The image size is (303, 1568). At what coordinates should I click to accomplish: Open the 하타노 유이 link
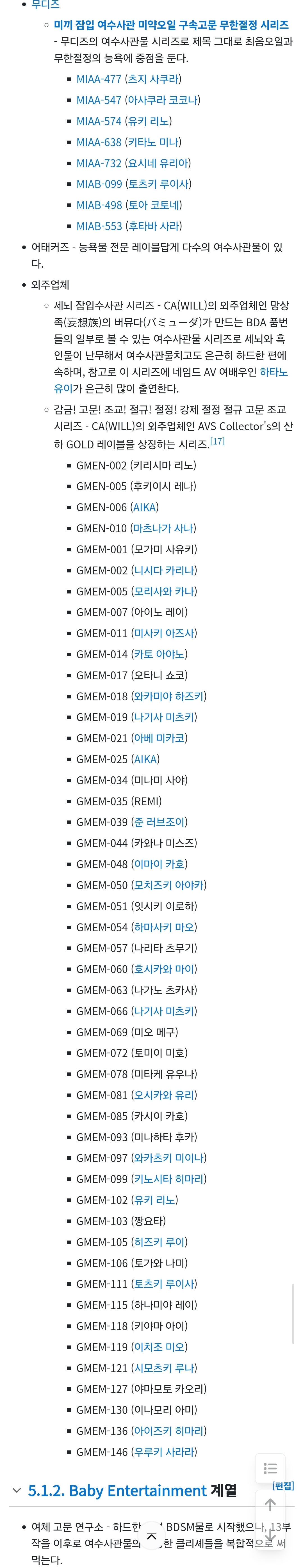[273, 372]
